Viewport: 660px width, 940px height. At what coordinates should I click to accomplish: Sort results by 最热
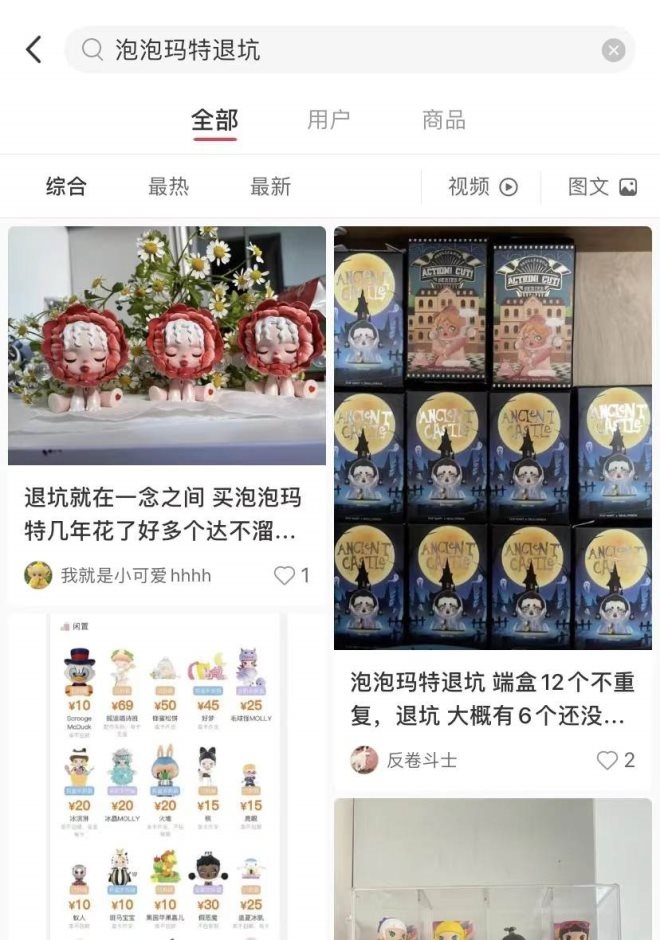(168, 186)
